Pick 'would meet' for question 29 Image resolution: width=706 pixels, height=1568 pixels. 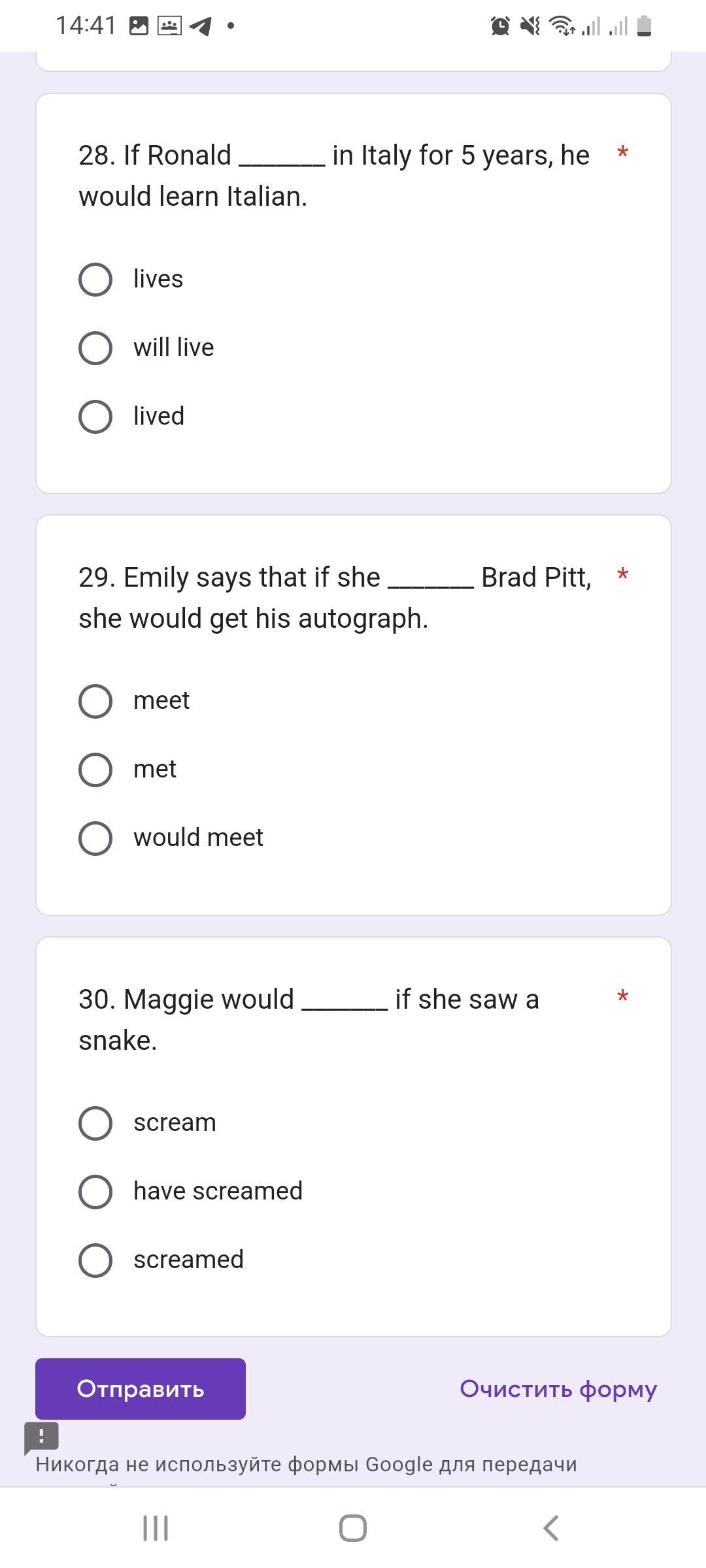point(95,838)
